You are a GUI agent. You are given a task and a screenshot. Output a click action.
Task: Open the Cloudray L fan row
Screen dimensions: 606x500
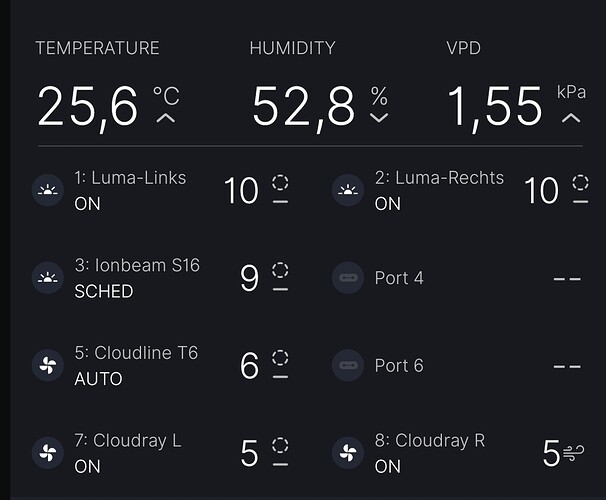(x=128, y=453)
